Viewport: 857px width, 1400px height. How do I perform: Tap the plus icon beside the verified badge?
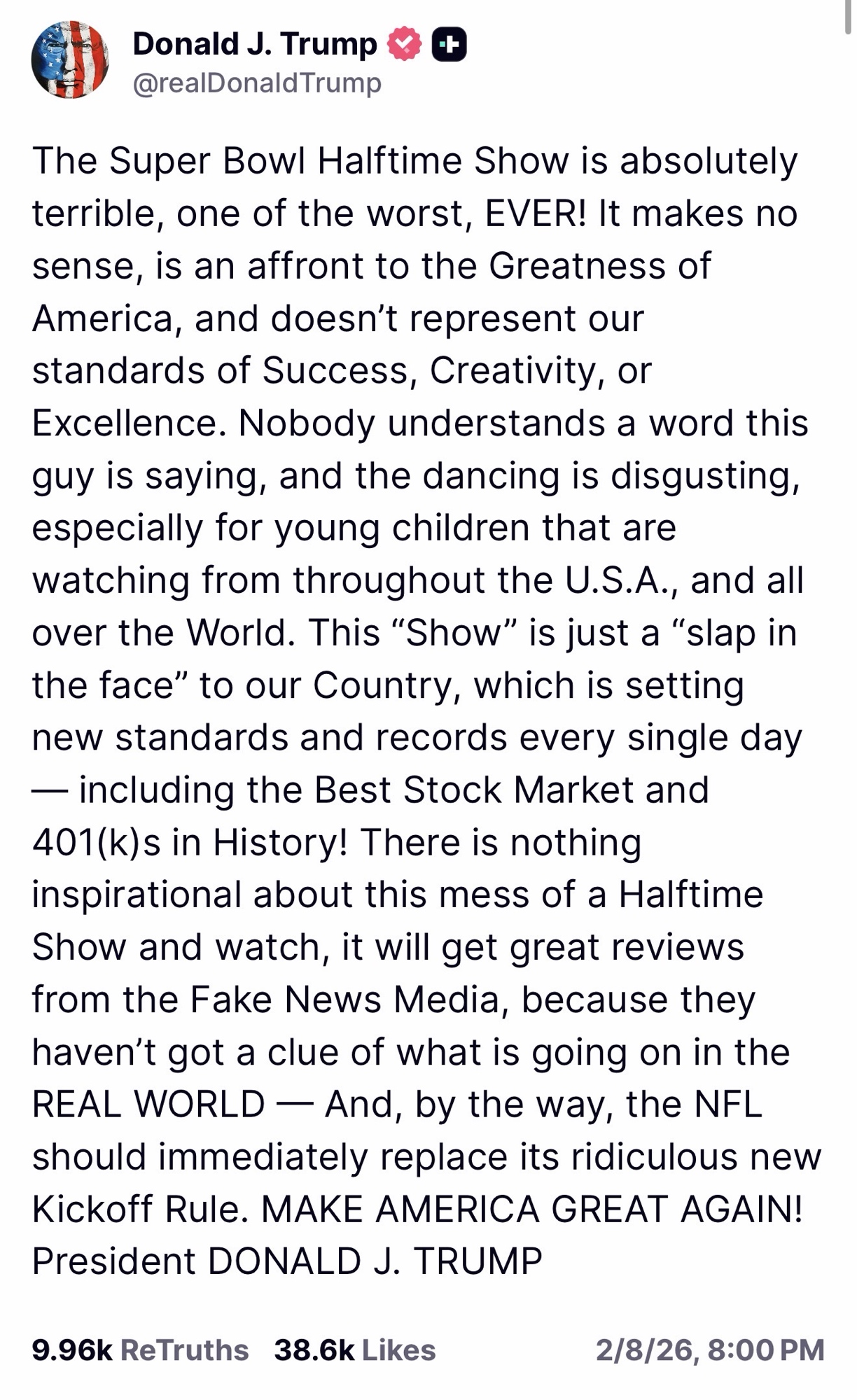tap(449, 45)
